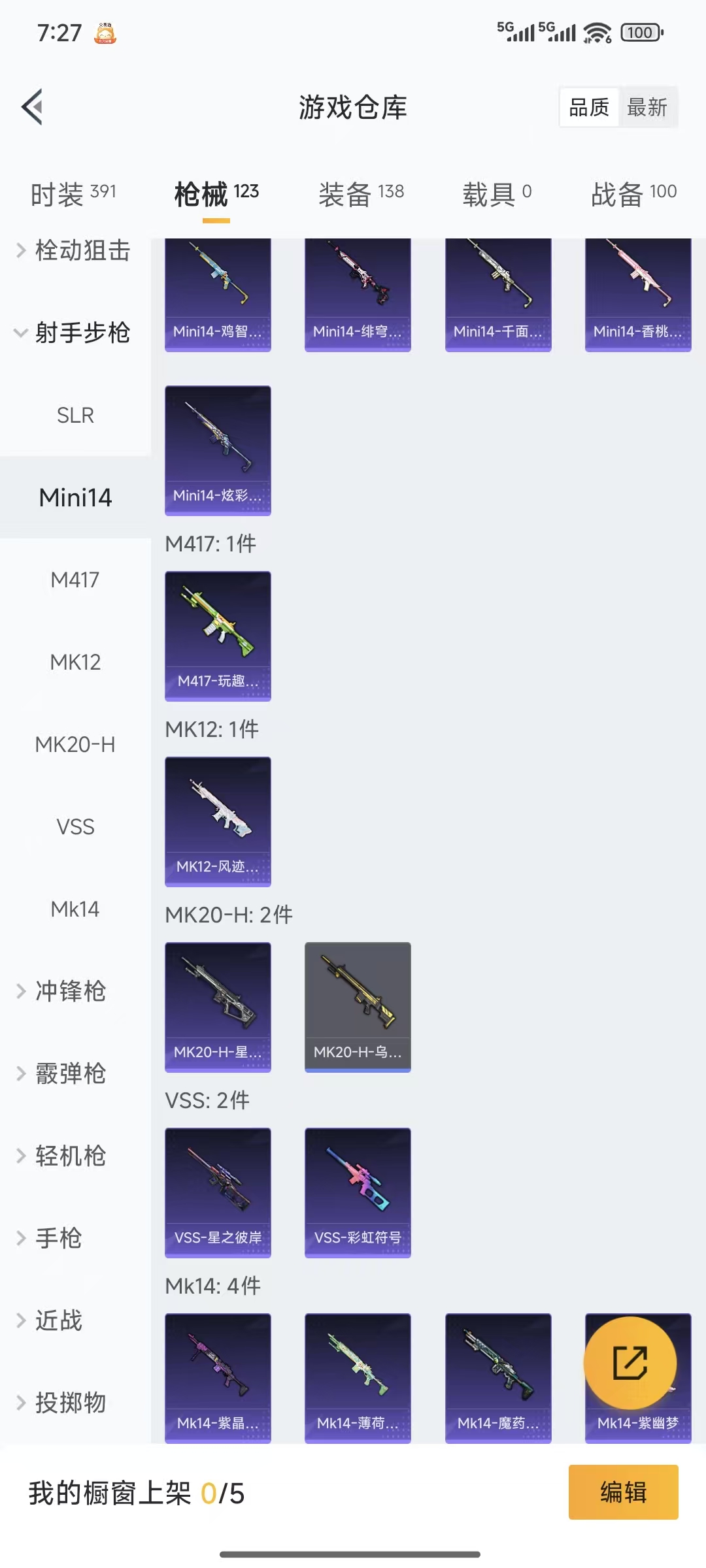The image size is (706, 1568).
Task: Select Mk14 in the sidebar list
Action: click(x=75, y=909)
